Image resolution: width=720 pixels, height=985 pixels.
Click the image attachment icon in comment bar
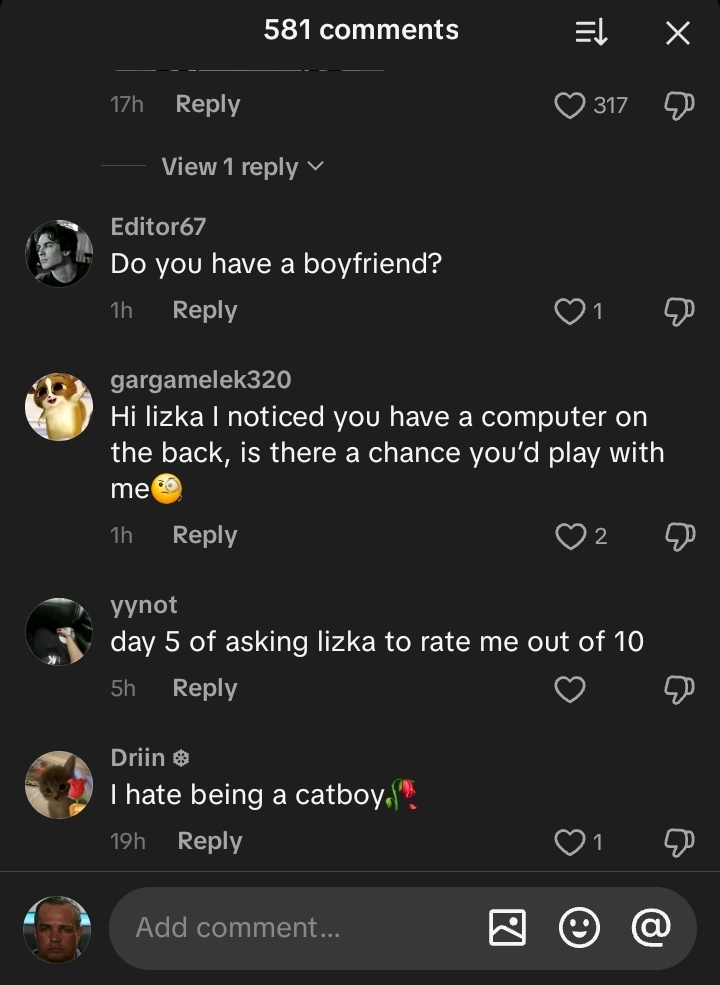(510, 927)
